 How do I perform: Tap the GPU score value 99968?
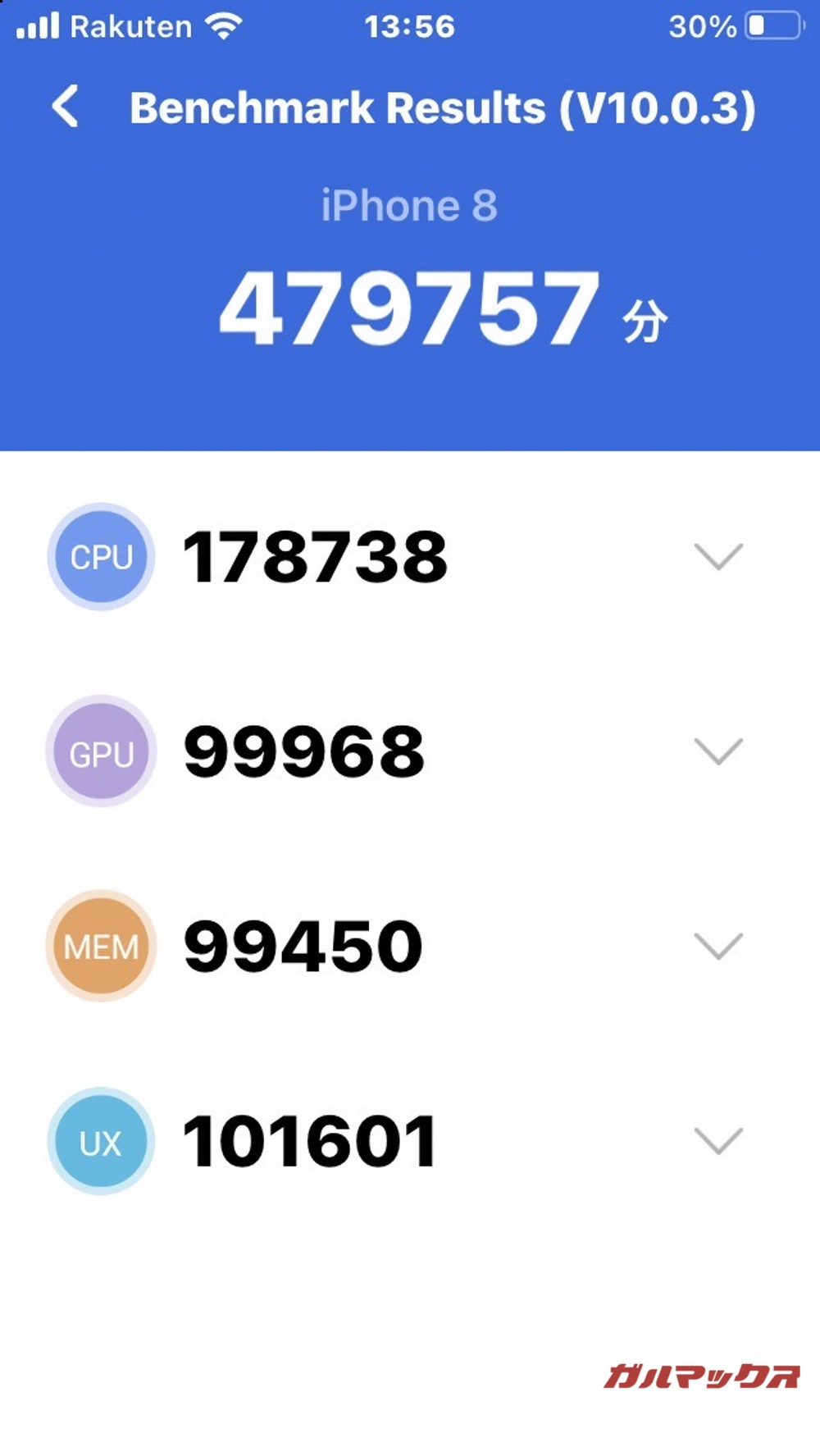pos(303,752)
